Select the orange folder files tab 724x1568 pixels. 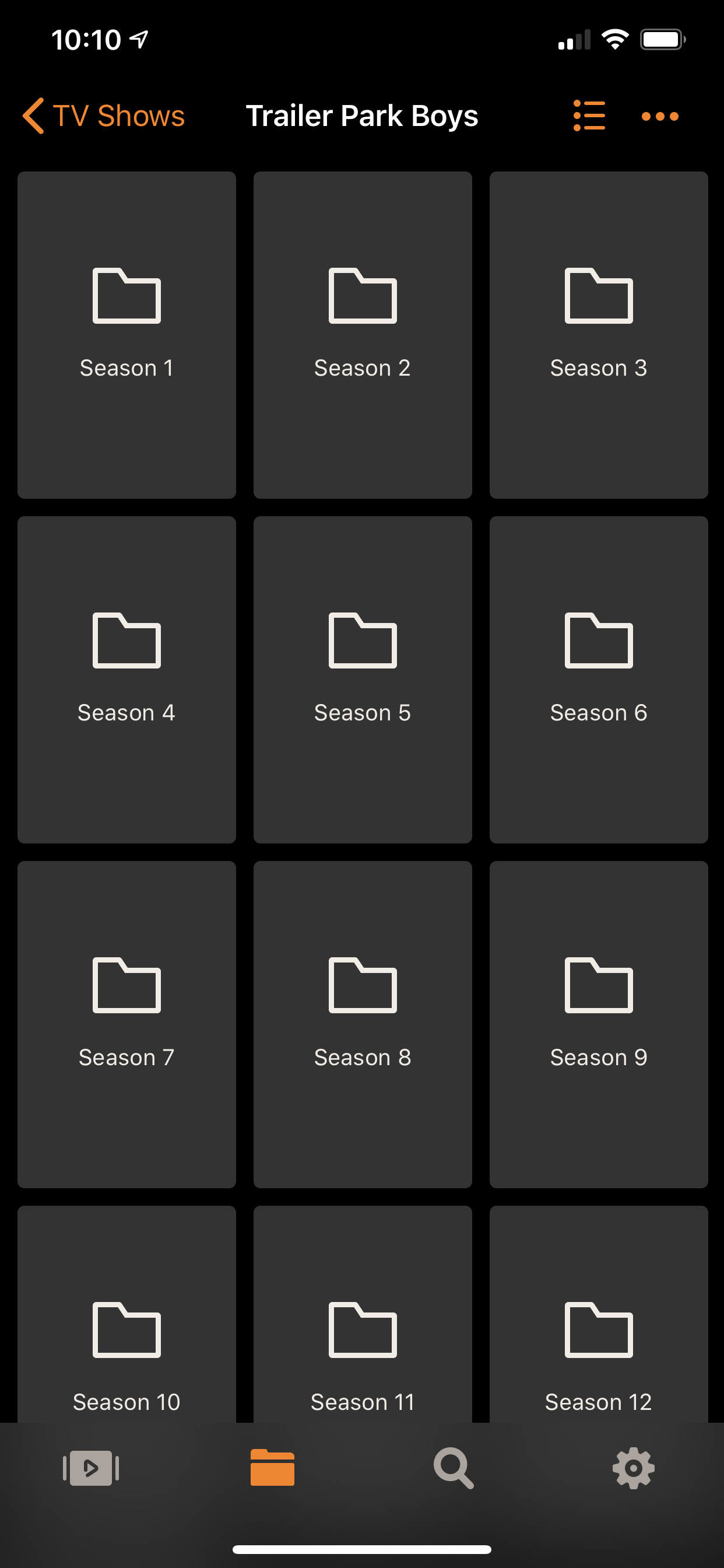(x=272, y=1468)
